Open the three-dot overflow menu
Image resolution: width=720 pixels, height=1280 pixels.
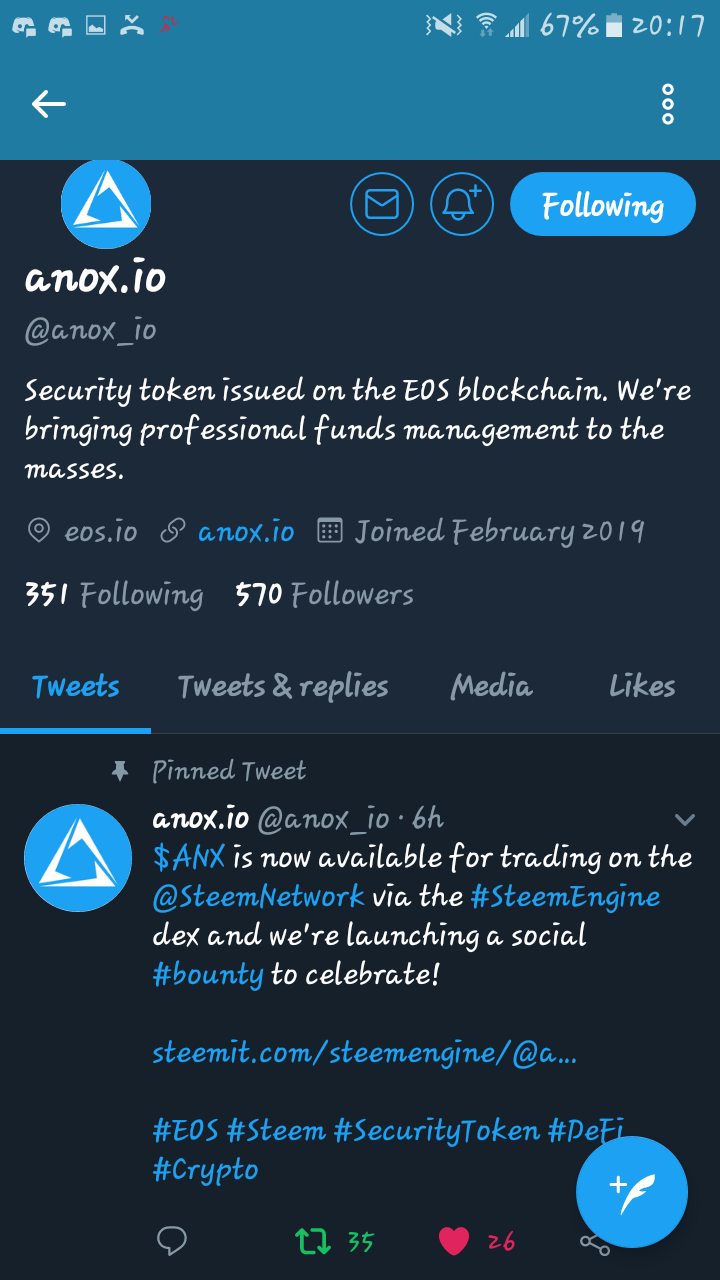668,104
